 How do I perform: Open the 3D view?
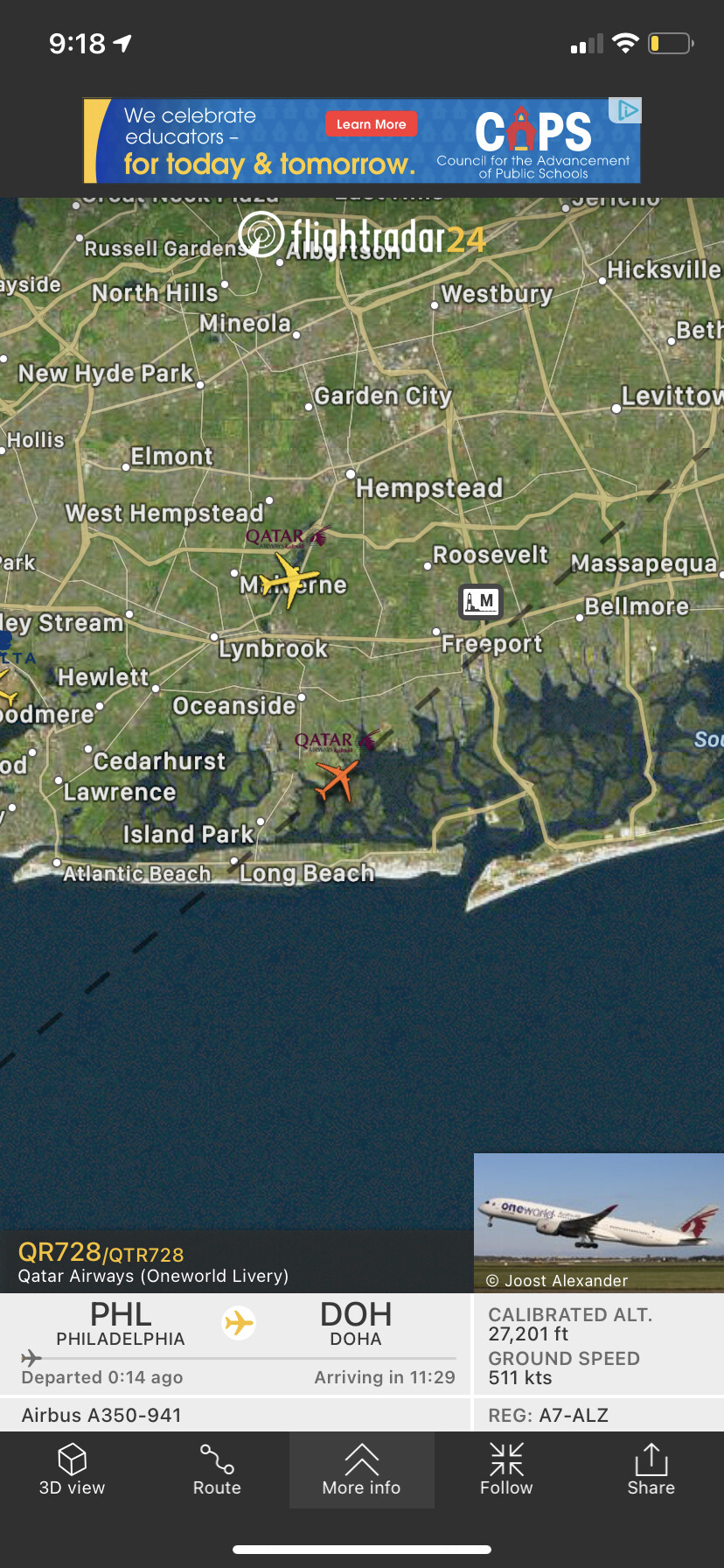point(72,1470)
